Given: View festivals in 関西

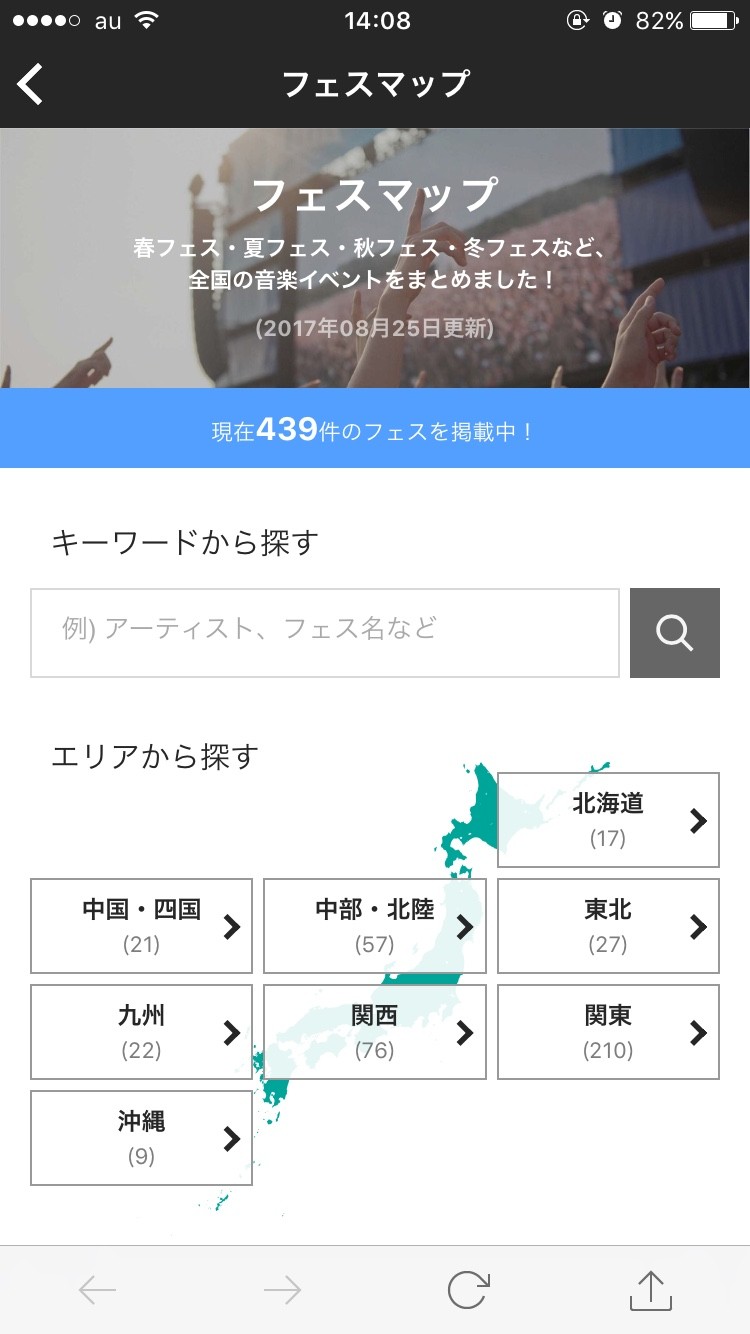Looking at the screenshot, I should pyautogui.click(x=374, y=1032).
